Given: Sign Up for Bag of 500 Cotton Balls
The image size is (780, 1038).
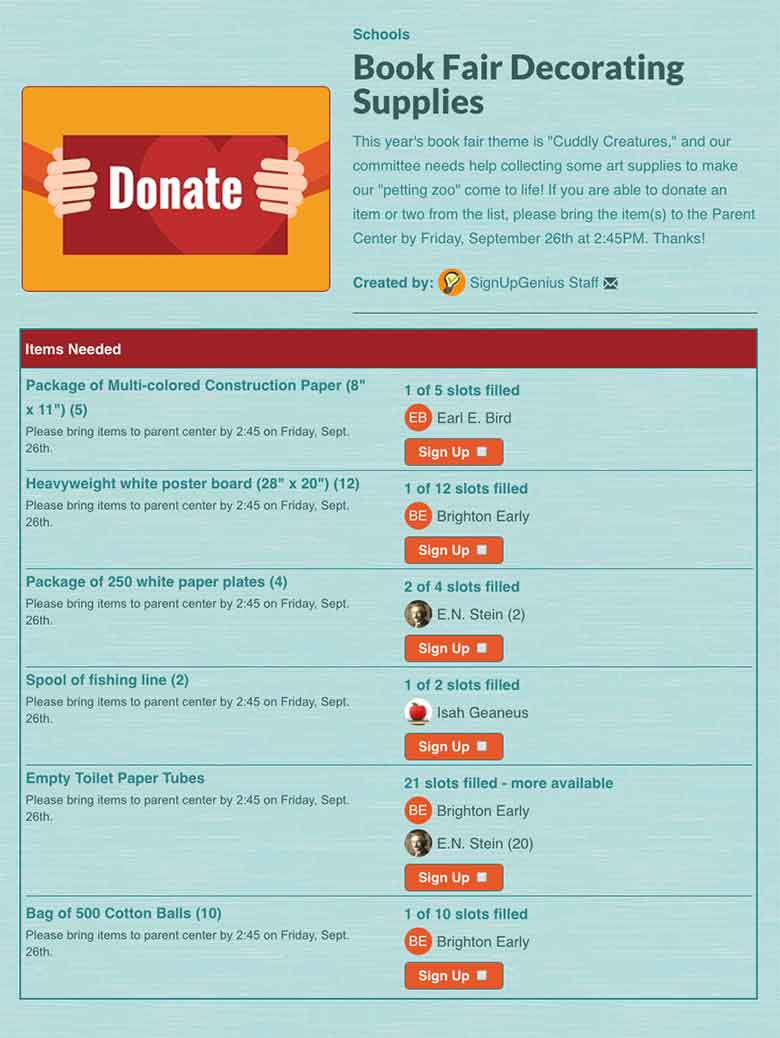Looking at the screenshot, I should click(x=453, y=975).
